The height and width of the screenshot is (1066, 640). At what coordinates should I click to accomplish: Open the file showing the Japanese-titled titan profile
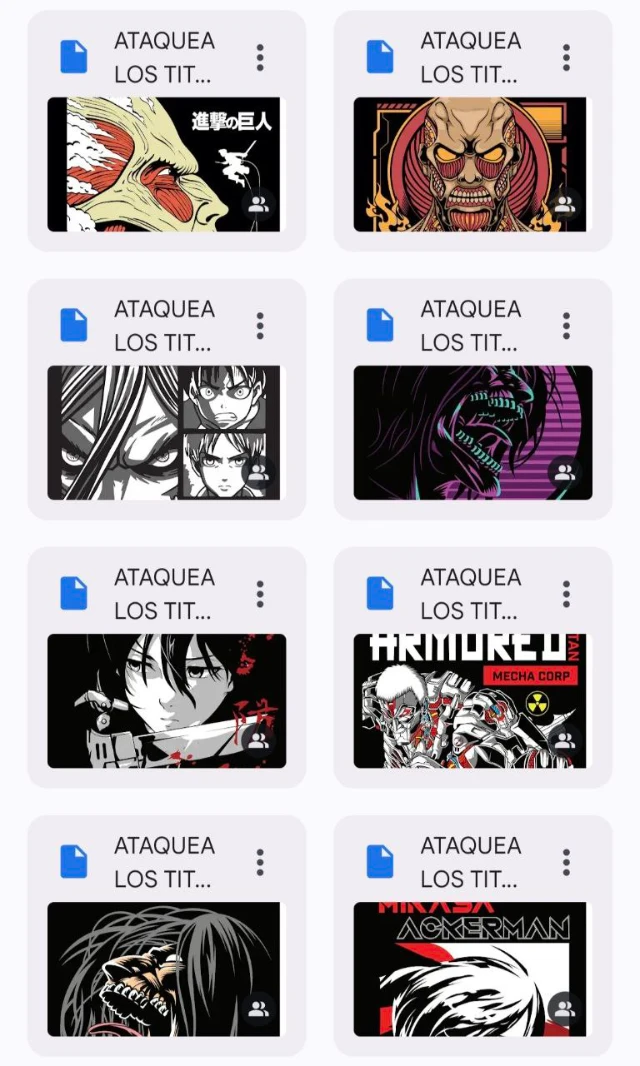coord(166,164)
